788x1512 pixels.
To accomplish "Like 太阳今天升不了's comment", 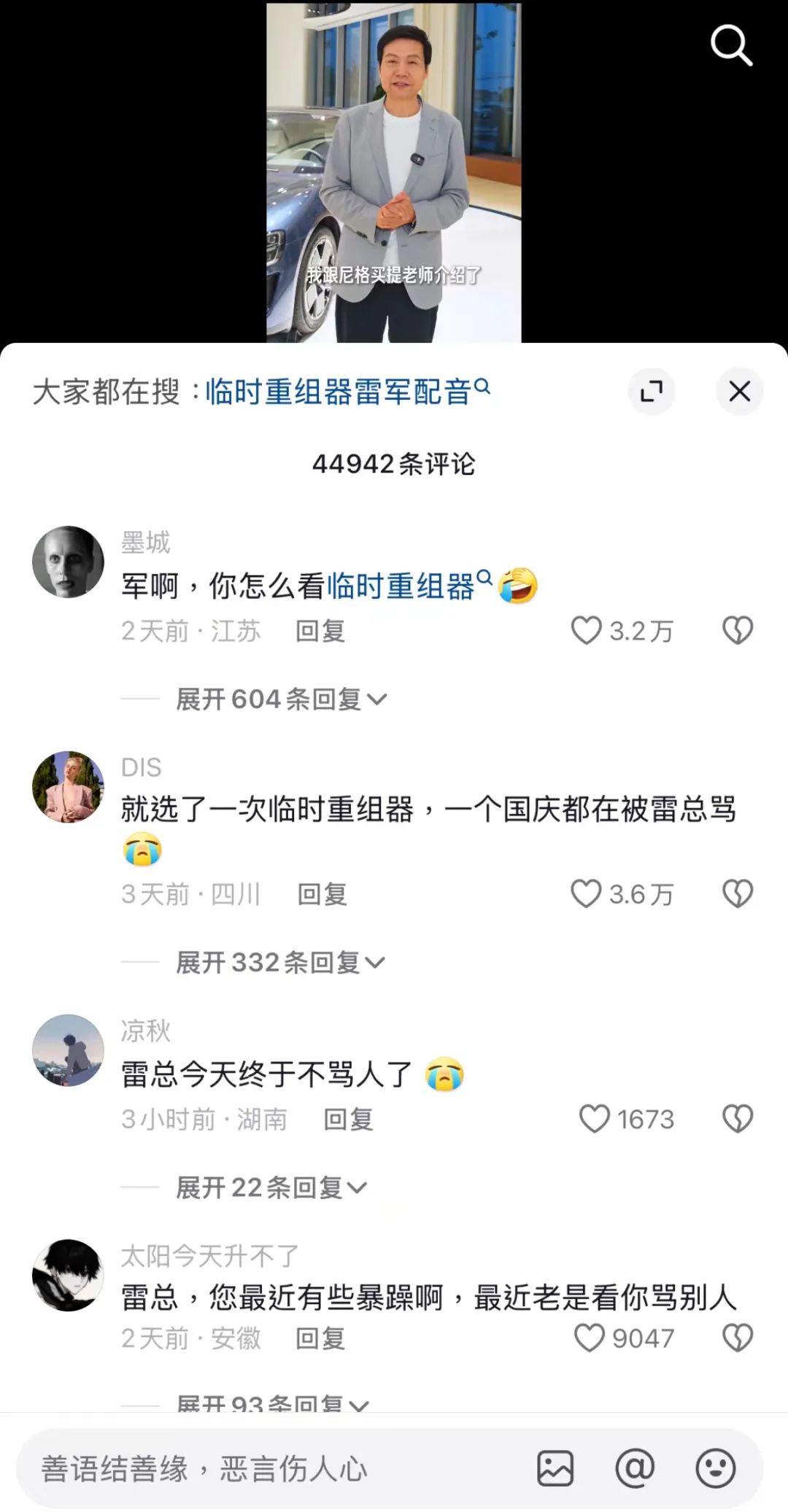I will [590, 1338].
